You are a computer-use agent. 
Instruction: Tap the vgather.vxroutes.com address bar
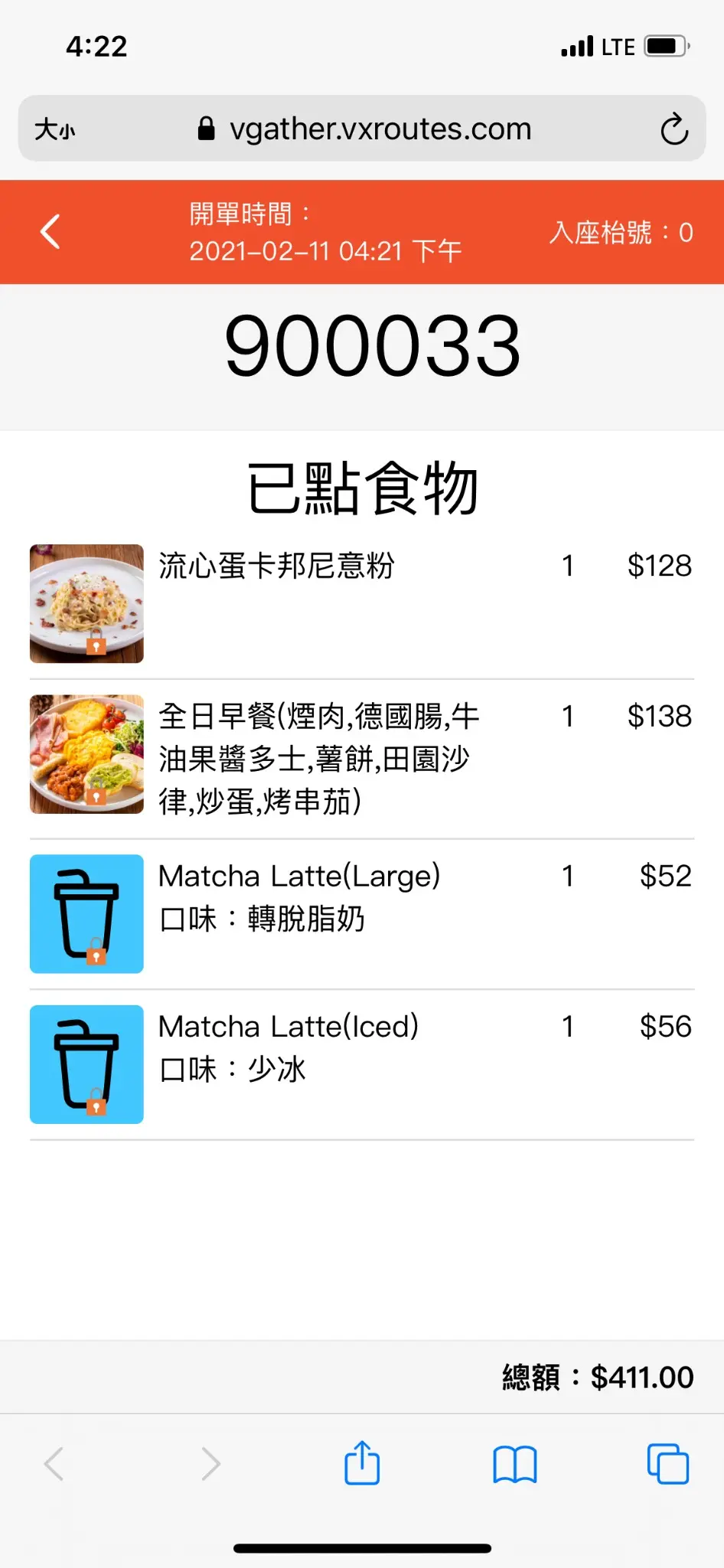coord(364,129)
